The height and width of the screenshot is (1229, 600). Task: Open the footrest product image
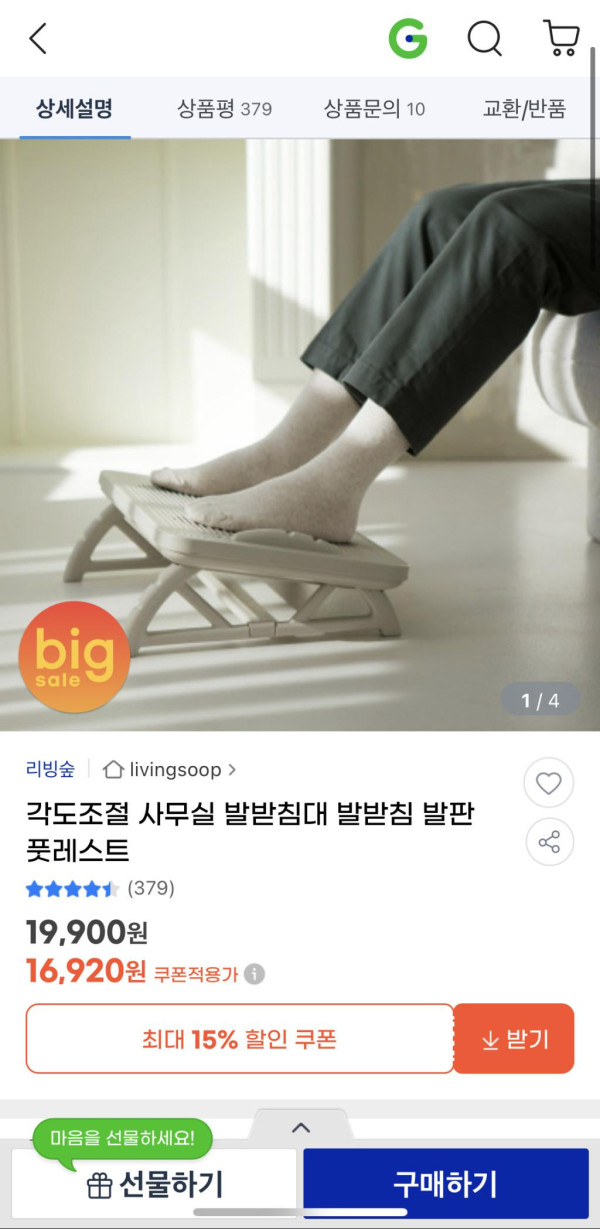tap(300, 435)
